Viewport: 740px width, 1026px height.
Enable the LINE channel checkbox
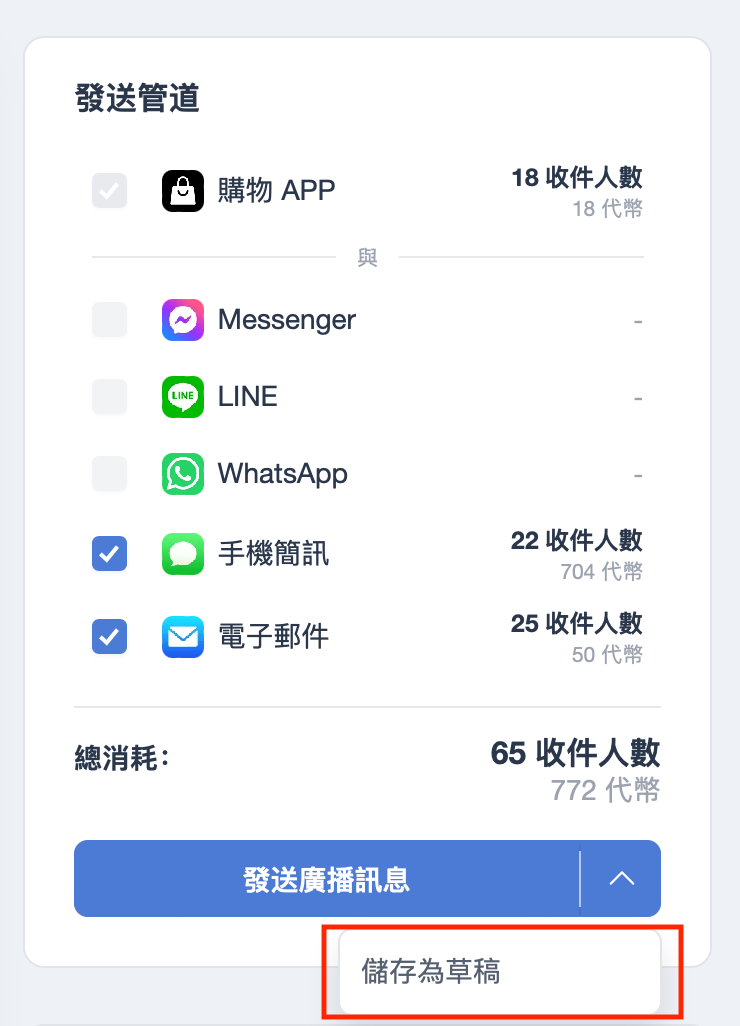pos(109,397)
